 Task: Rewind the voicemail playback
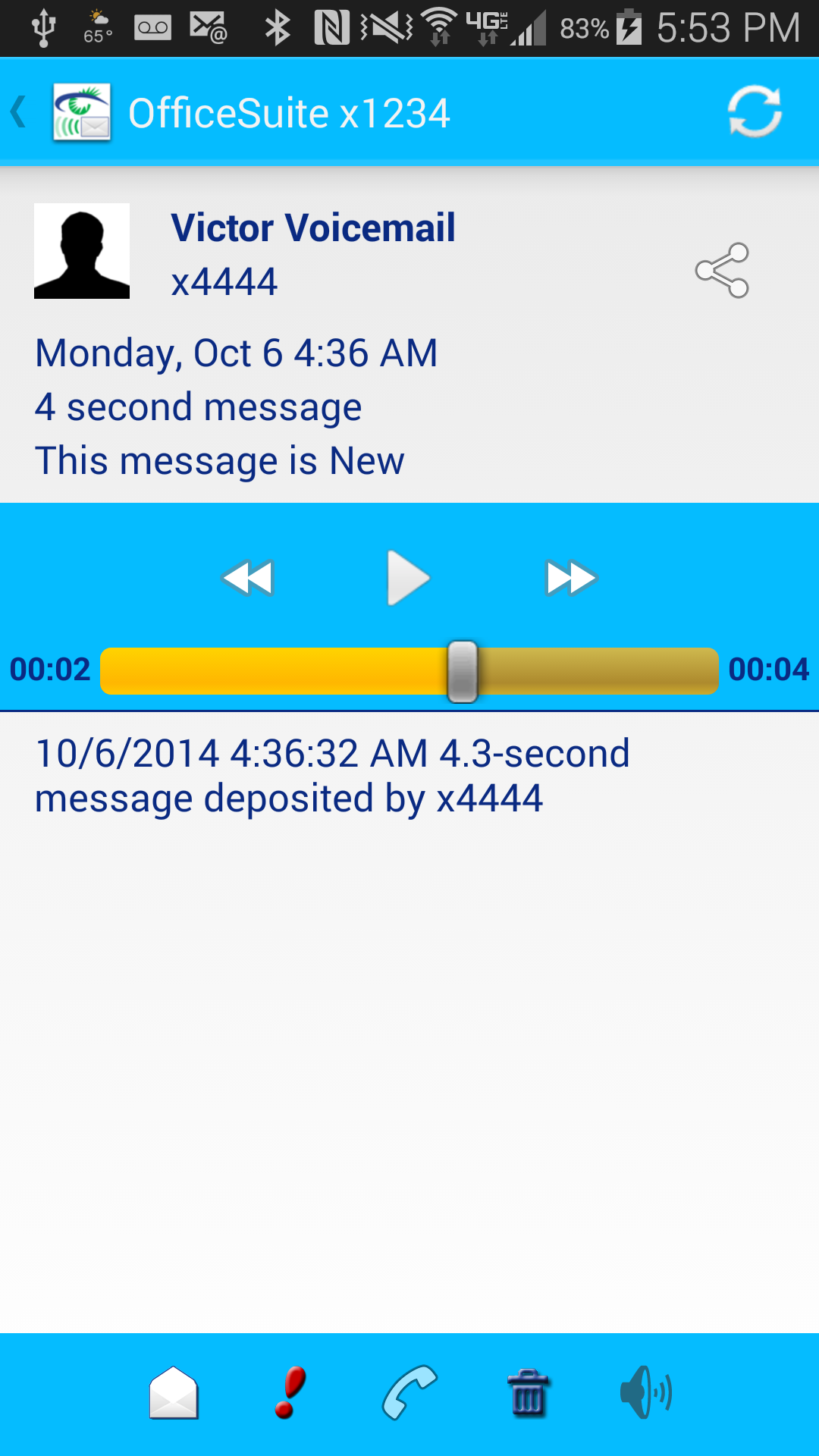point(248,579)
